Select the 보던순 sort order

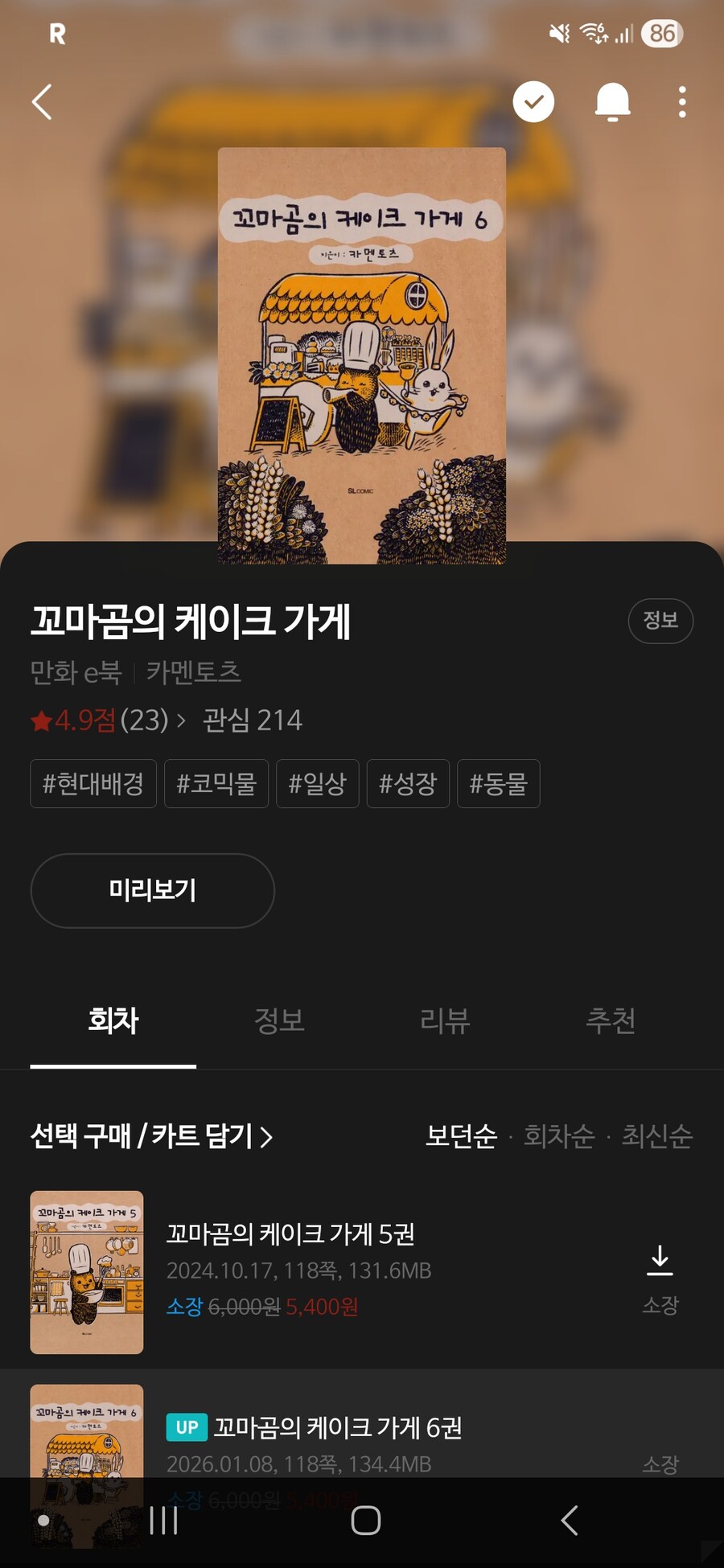(x=460, y=1136)
